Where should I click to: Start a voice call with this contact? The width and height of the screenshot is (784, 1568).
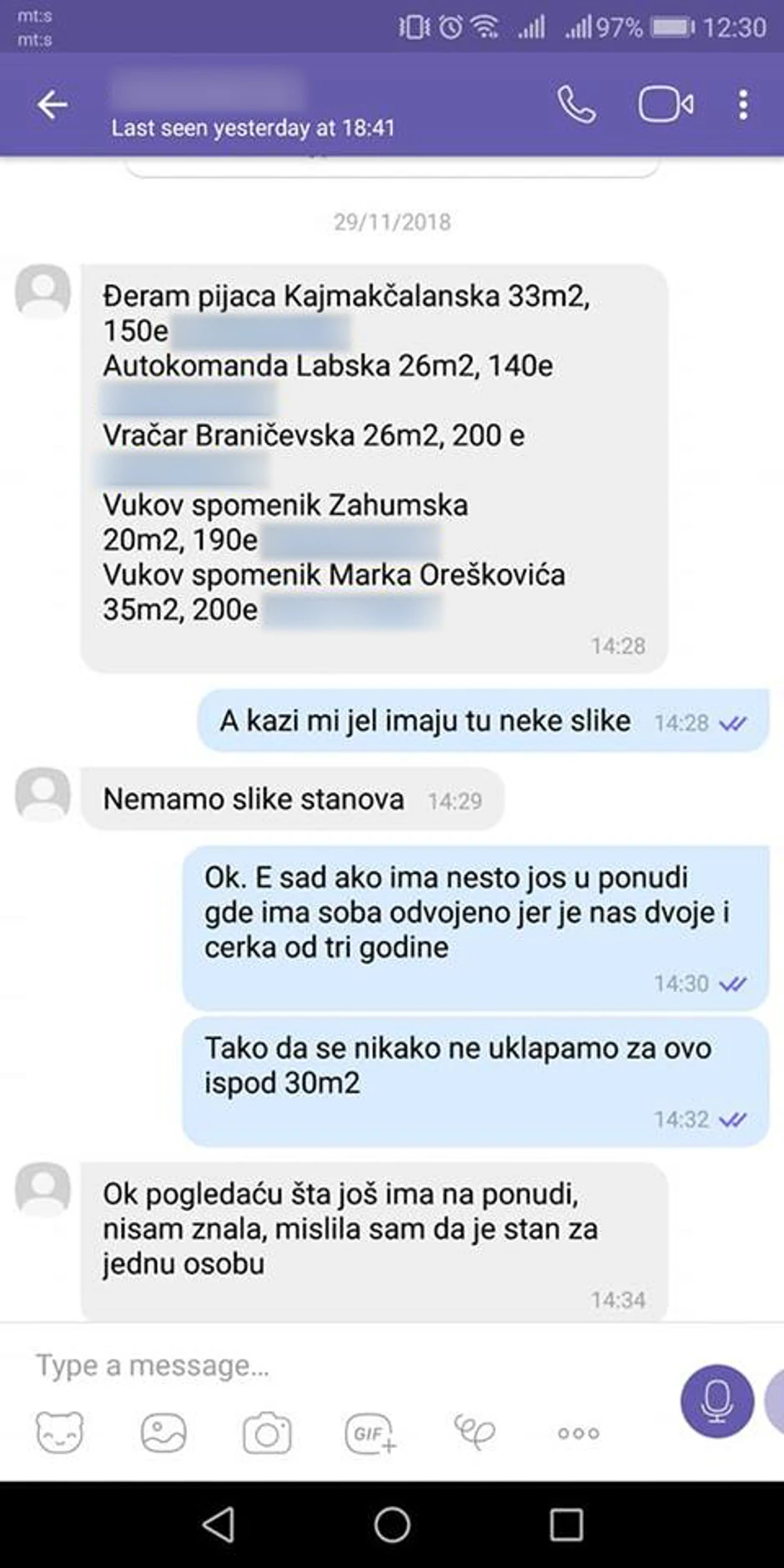click(577, 103)
